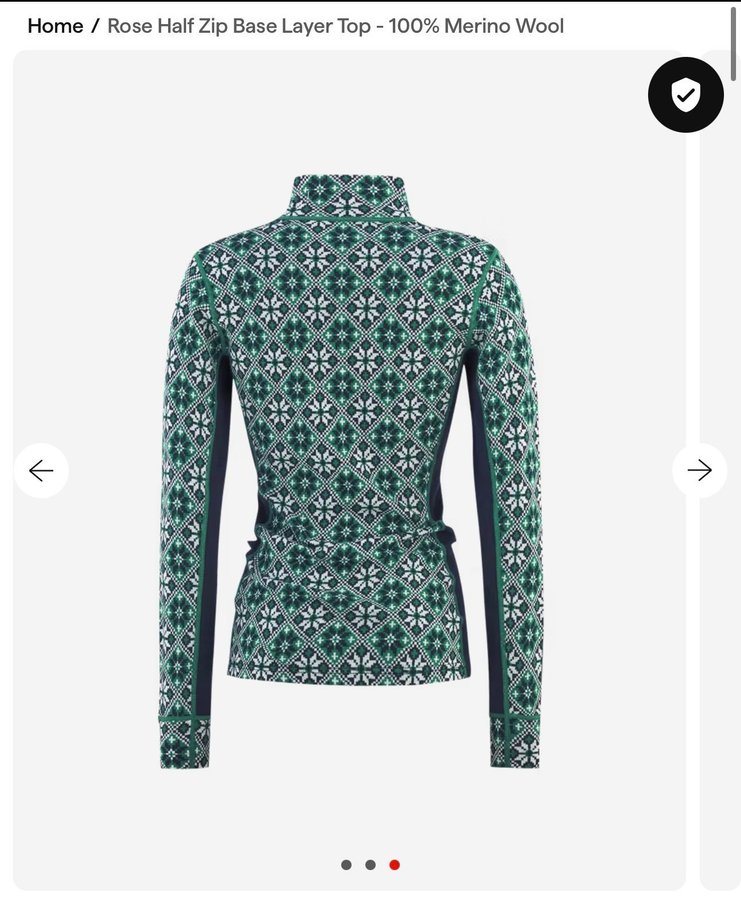Show the previous product image

[x=41, y=470]
